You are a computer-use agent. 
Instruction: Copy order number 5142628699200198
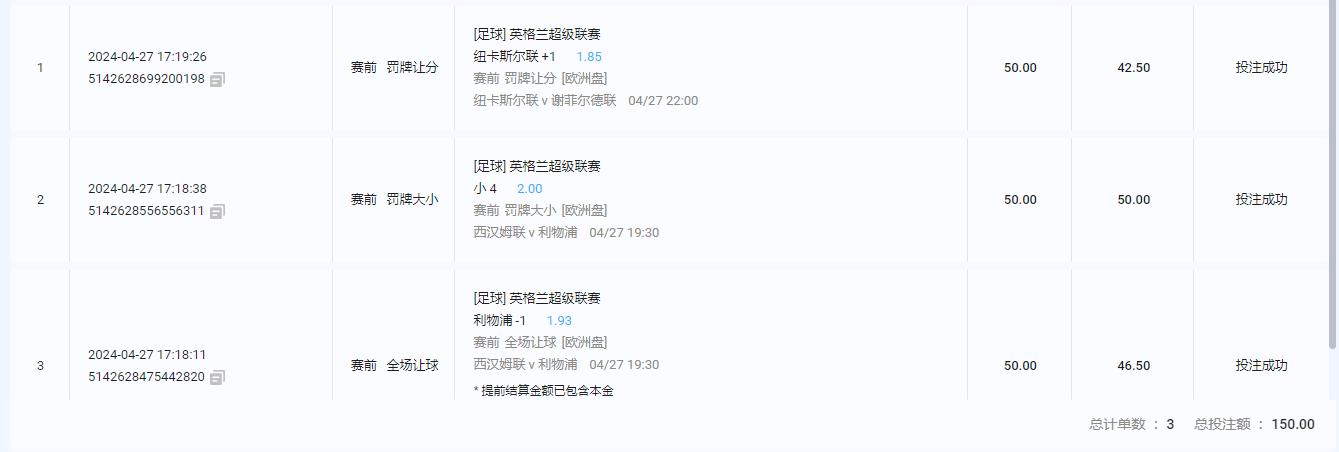217,79
